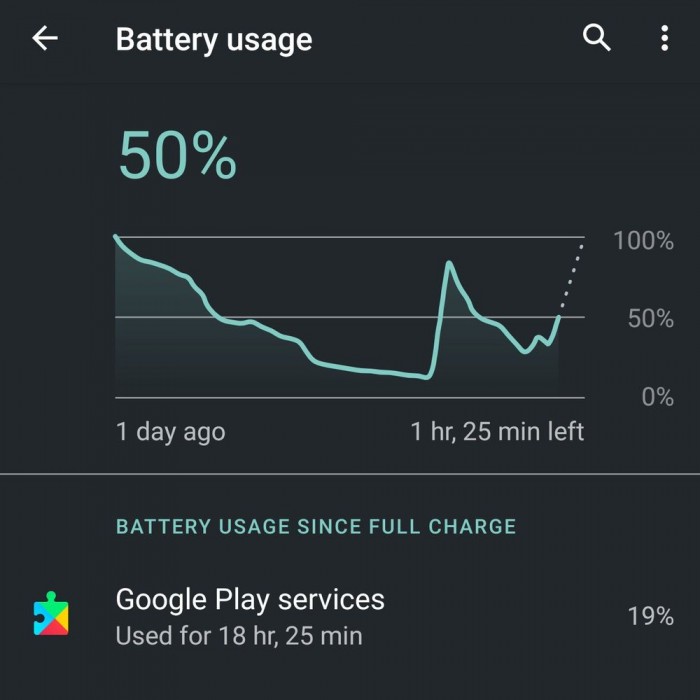The image size is (700, 700).
Task: Open the battery history graph
Action: [350, 320]
